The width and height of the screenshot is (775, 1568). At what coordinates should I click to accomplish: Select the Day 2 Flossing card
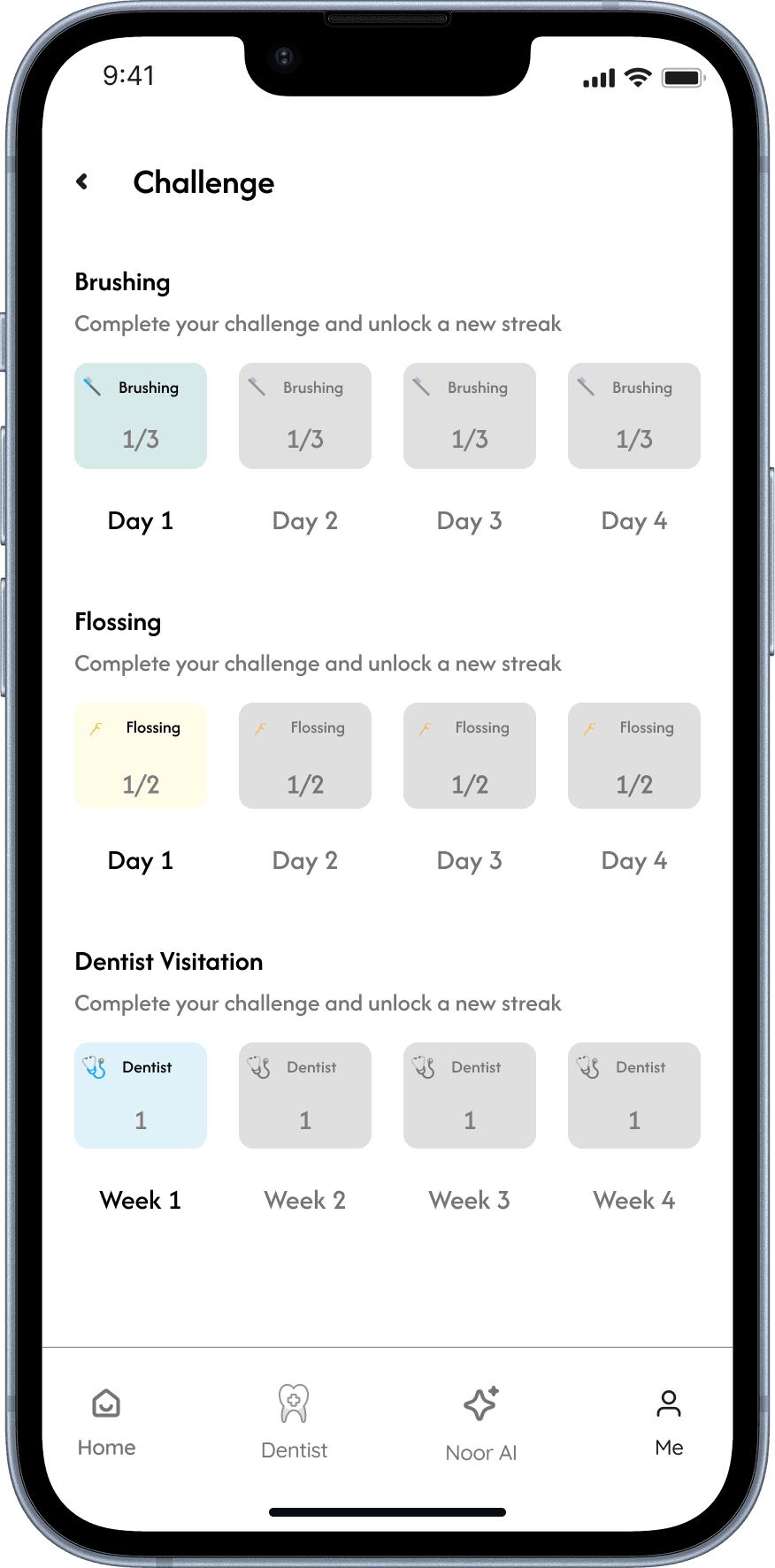305,756
